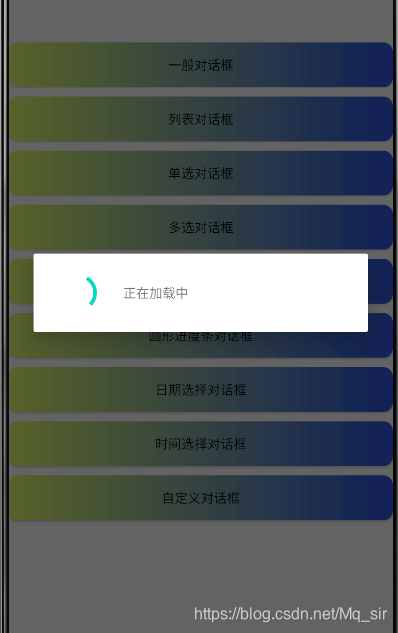
Task: Select the 单选对话框 button
Action: pos(201,173)
